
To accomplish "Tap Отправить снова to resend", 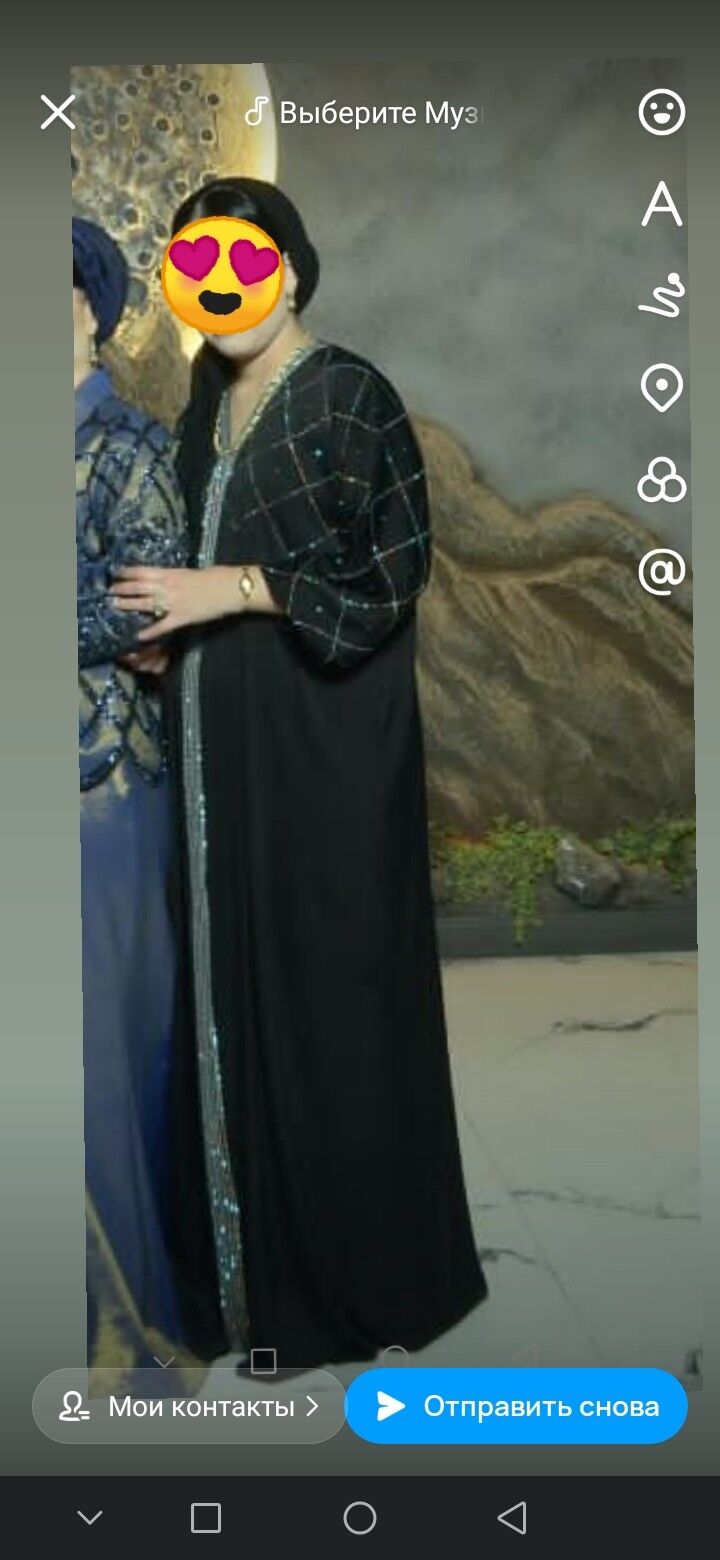I will click(517, 1406).
